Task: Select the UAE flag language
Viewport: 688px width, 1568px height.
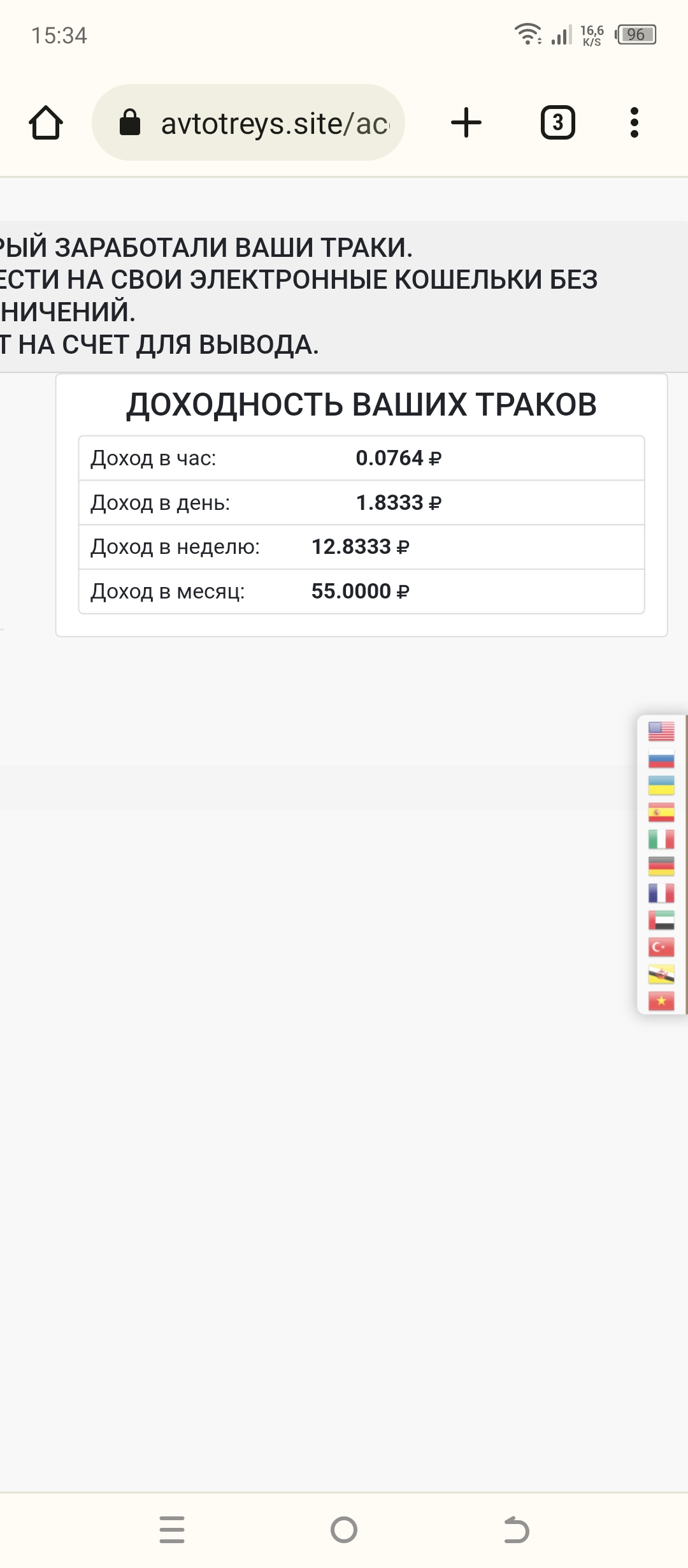Action: point(661,920)
